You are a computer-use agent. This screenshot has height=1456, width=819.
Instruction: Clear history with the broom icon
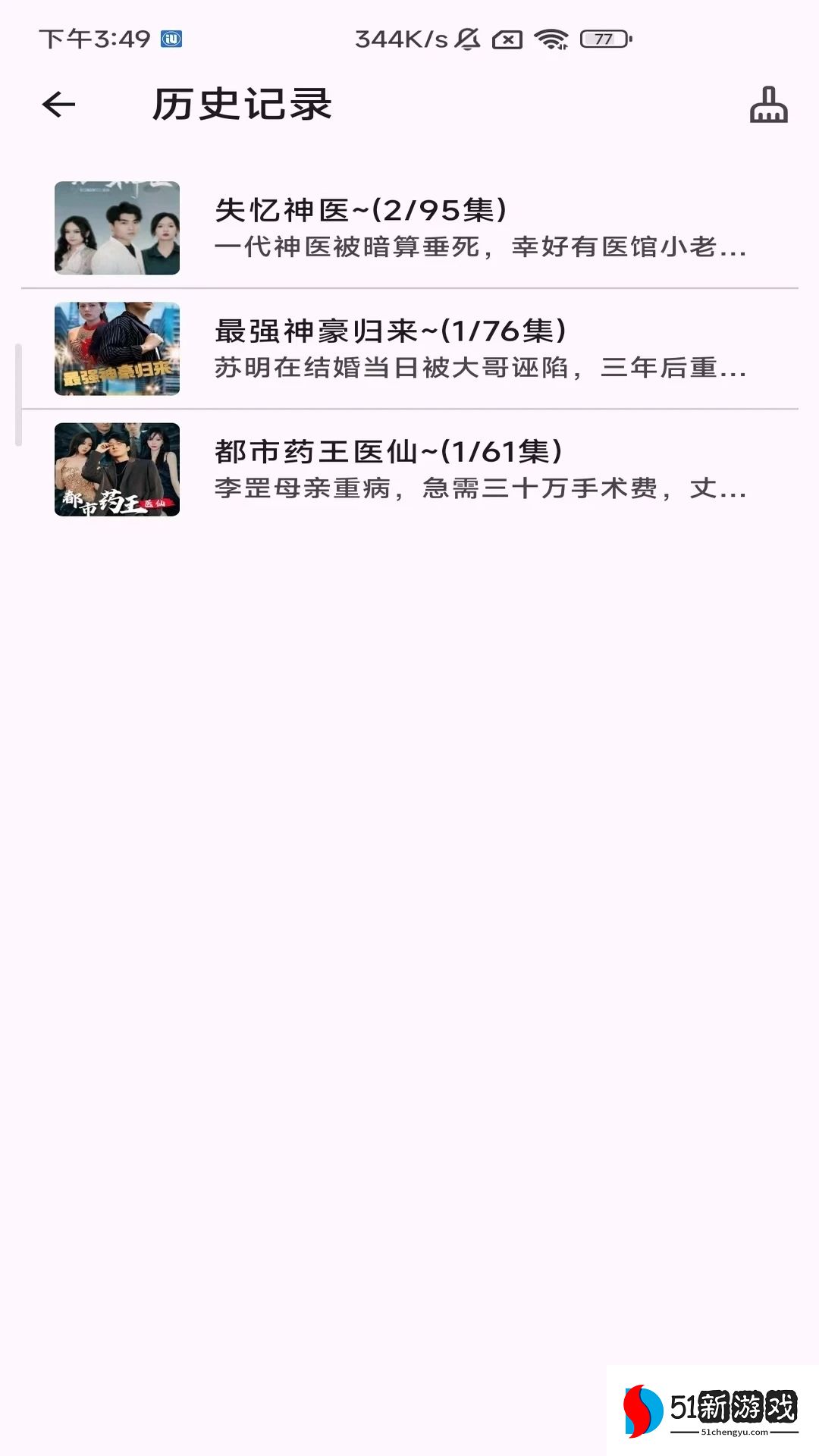click(x=768, y=105)
